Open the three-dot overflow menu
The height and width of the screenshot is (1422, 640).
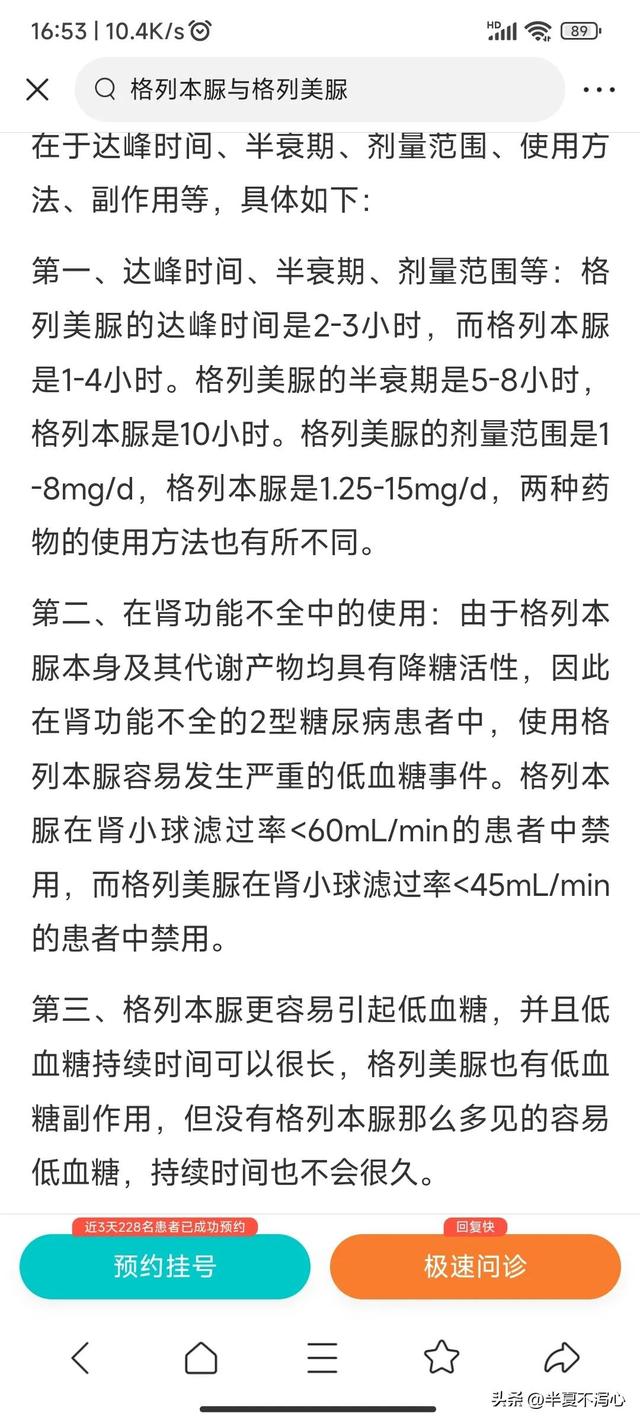pyautogui.click(x=599, y=90)
